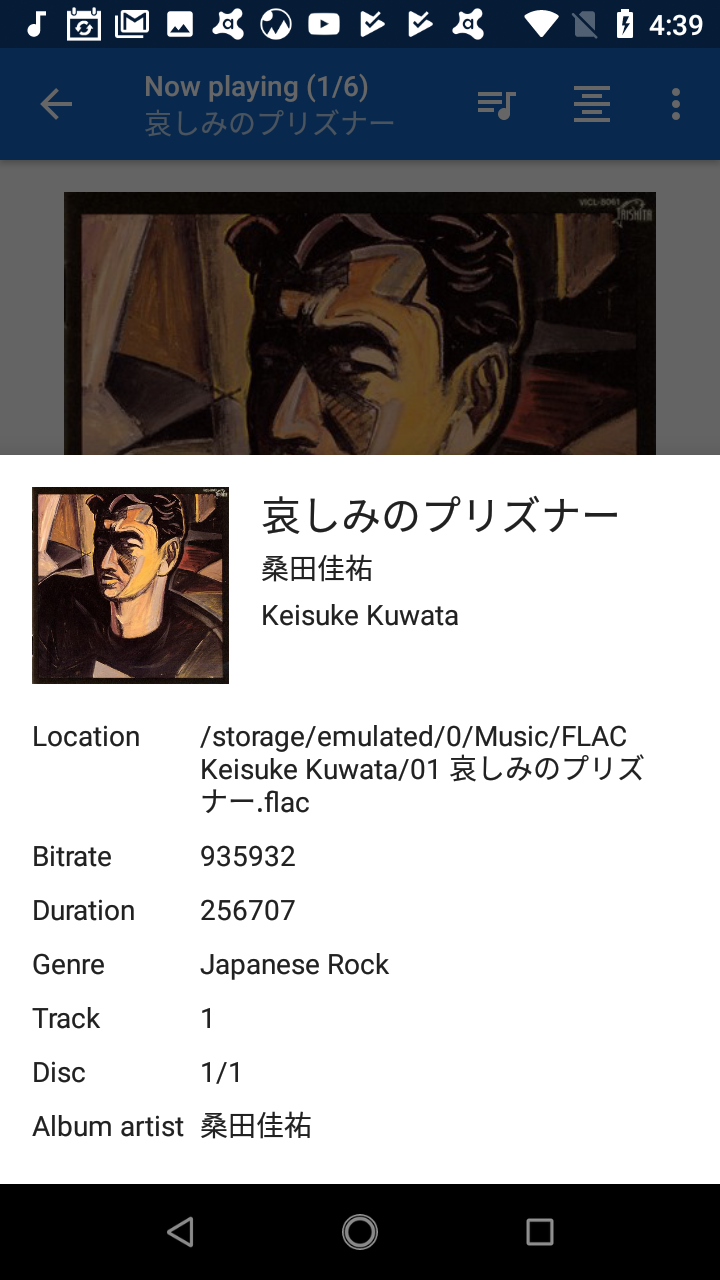Select the Japanese Rock genre value

click(295, 964)
